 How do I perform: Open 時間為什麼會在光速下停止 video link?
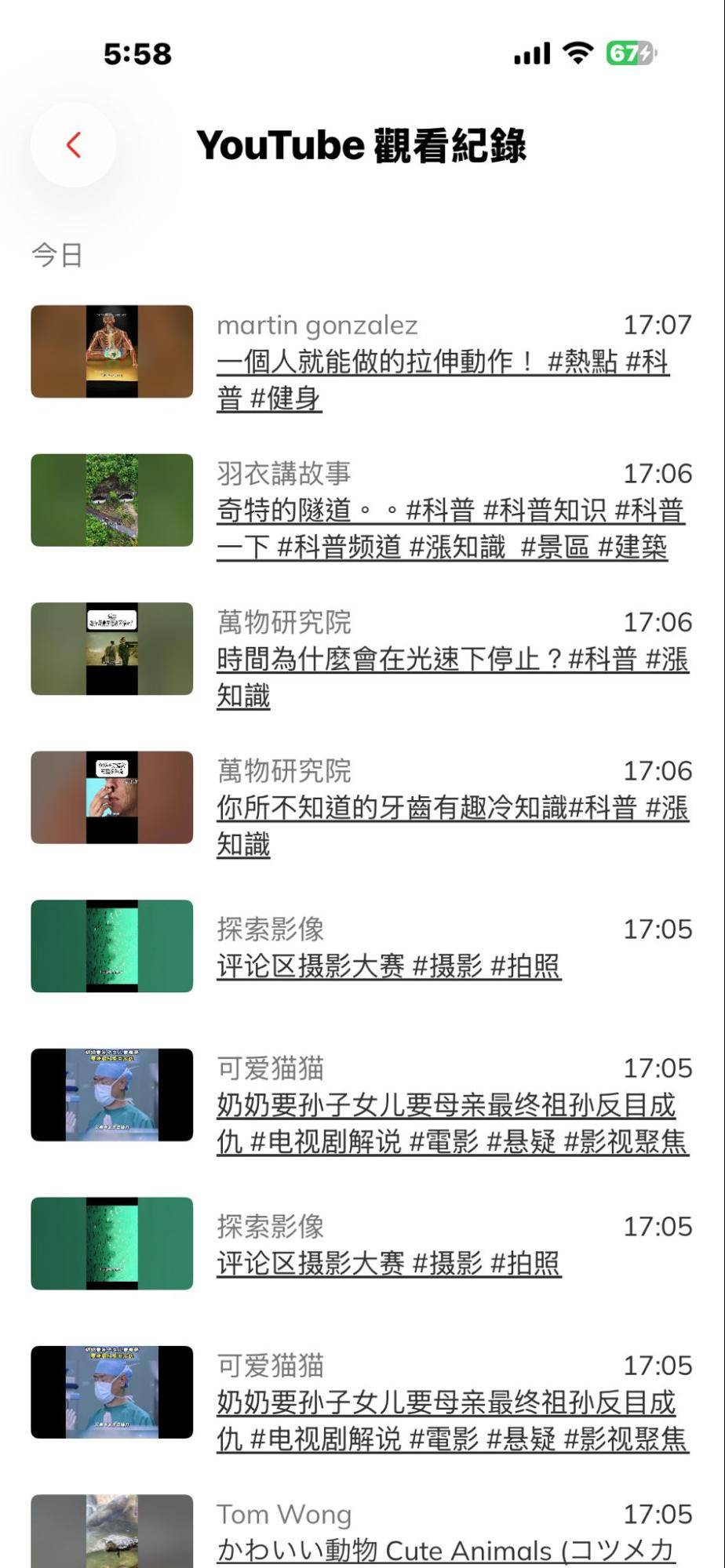click(x=453, y=678)
